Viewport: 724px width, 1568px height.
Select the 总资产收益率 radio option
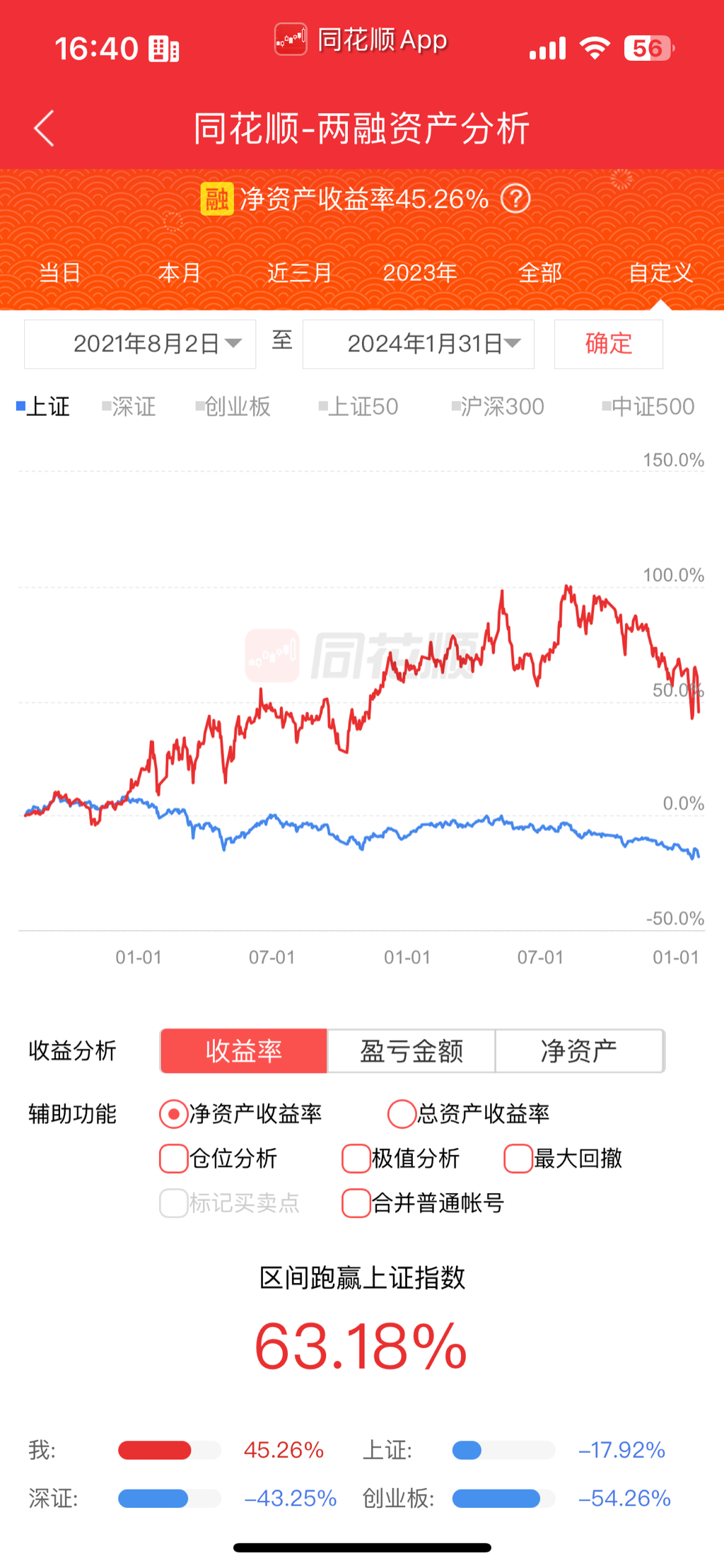click(x=402, y=1114)
